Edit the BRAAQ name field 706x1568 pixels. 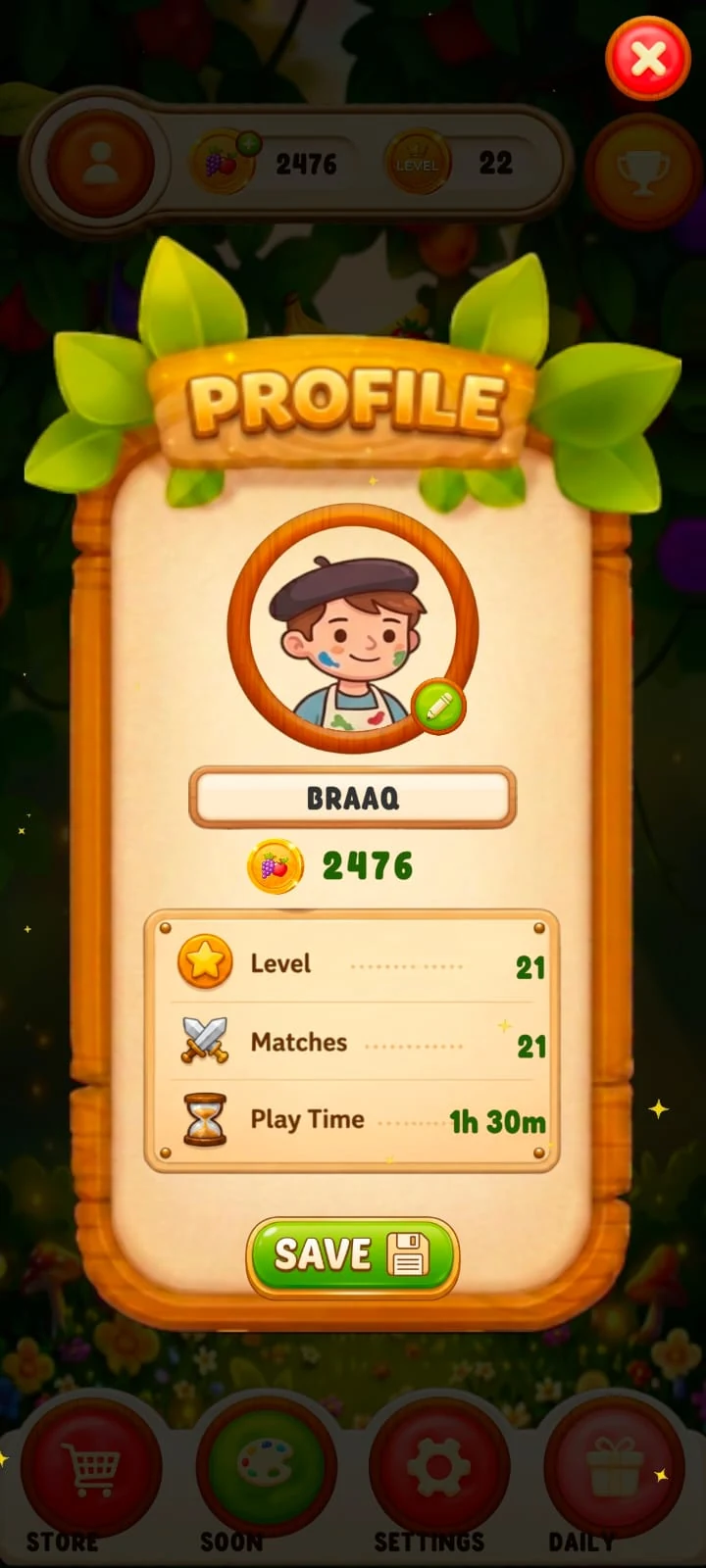pos(352,798)
